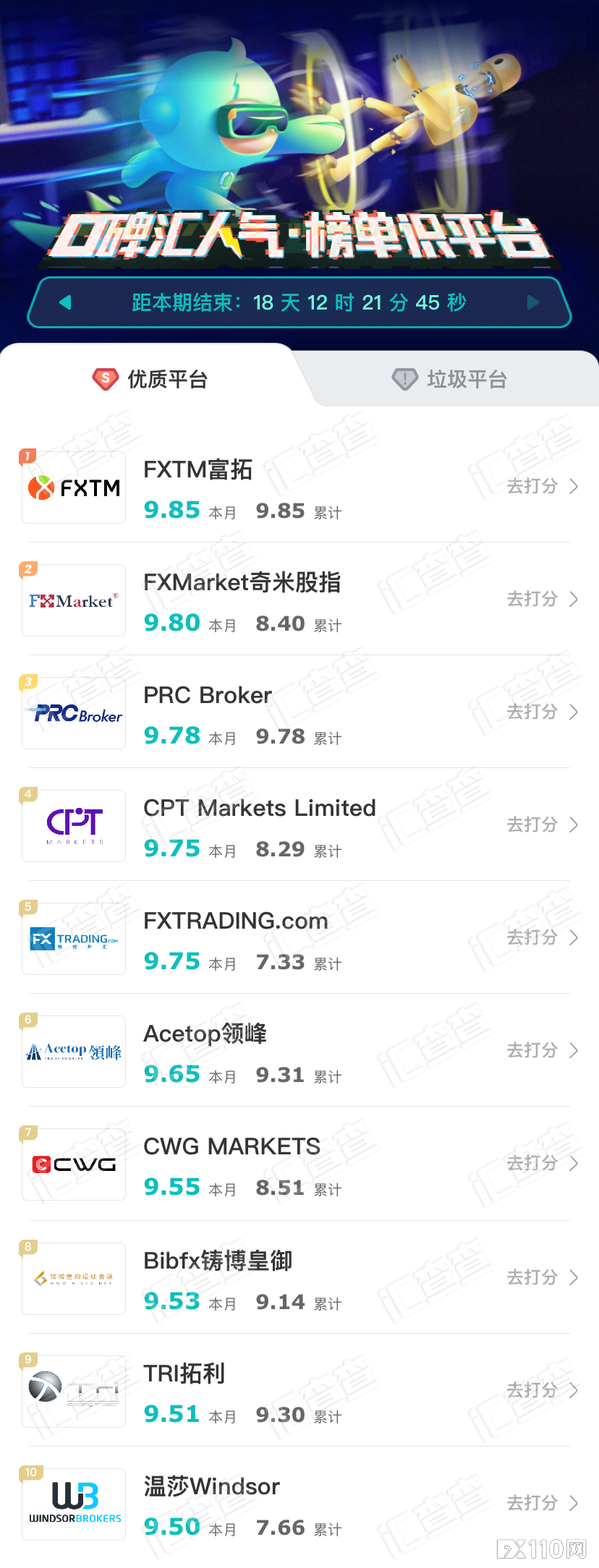Image resolution: width=599 pixels, height=1568 pixels.
Task: Click the FXTRADING.com logo
Action: pos(73,938)
